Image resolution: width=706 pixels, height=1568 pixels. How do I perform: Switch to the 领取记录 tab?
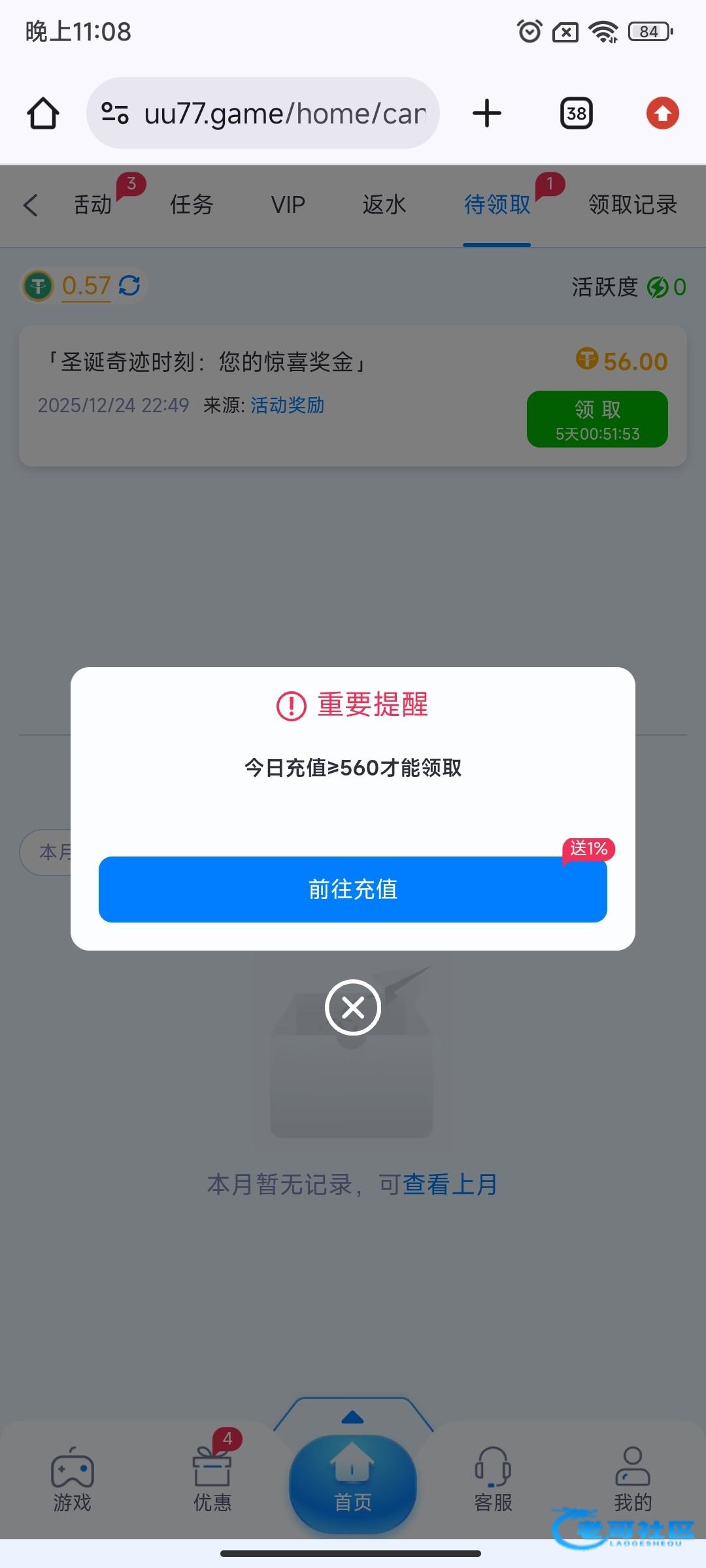point(632,205)
